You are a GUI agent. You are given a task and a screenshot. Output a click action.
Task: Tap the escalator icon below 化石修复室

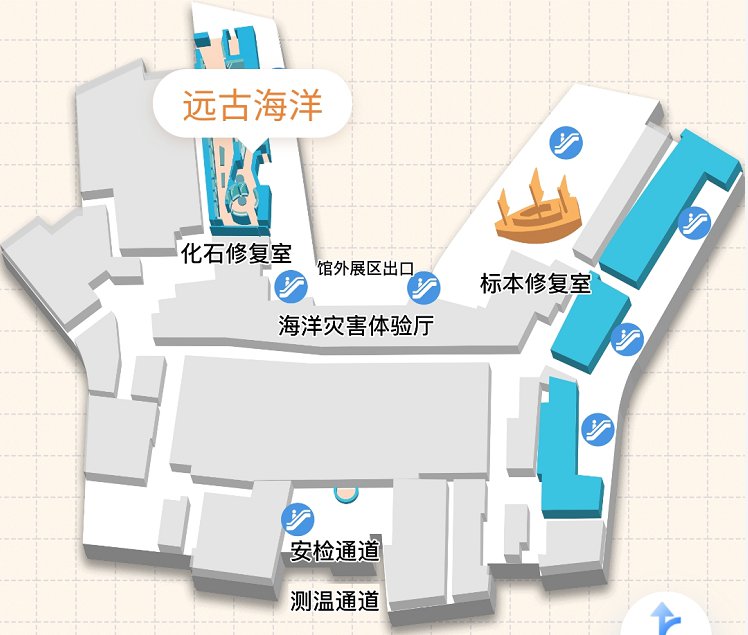[290, 287]
